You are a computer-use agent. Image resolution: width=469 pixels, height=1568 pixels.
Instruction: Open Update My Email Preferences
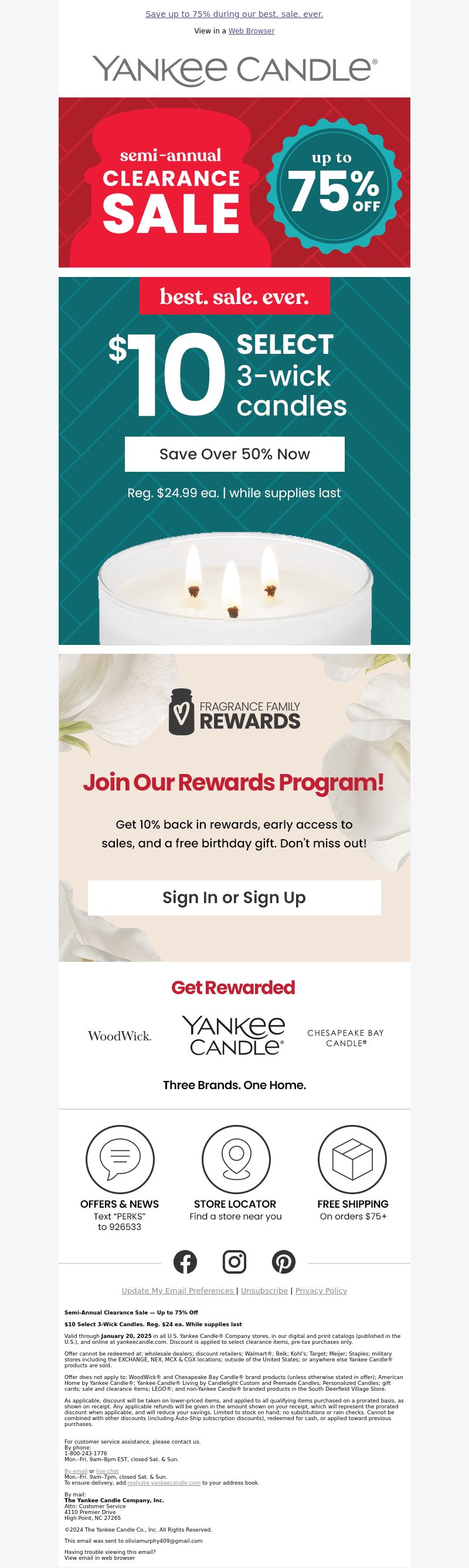pos(178,1290)
